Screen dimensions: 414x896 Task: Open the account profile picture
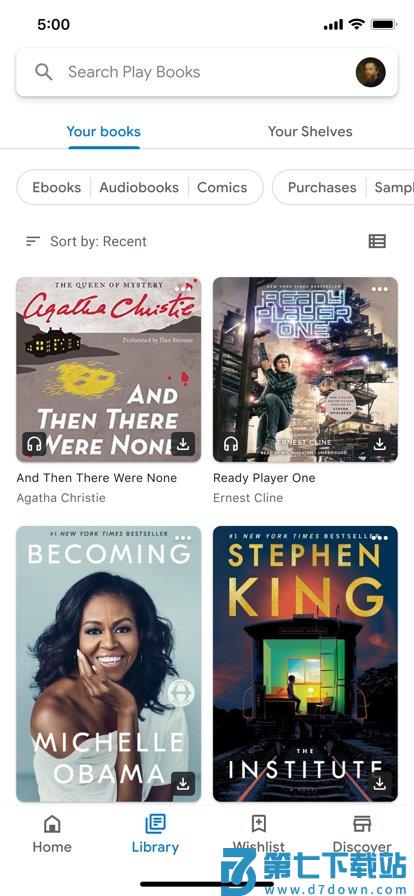tap(371, 72)
